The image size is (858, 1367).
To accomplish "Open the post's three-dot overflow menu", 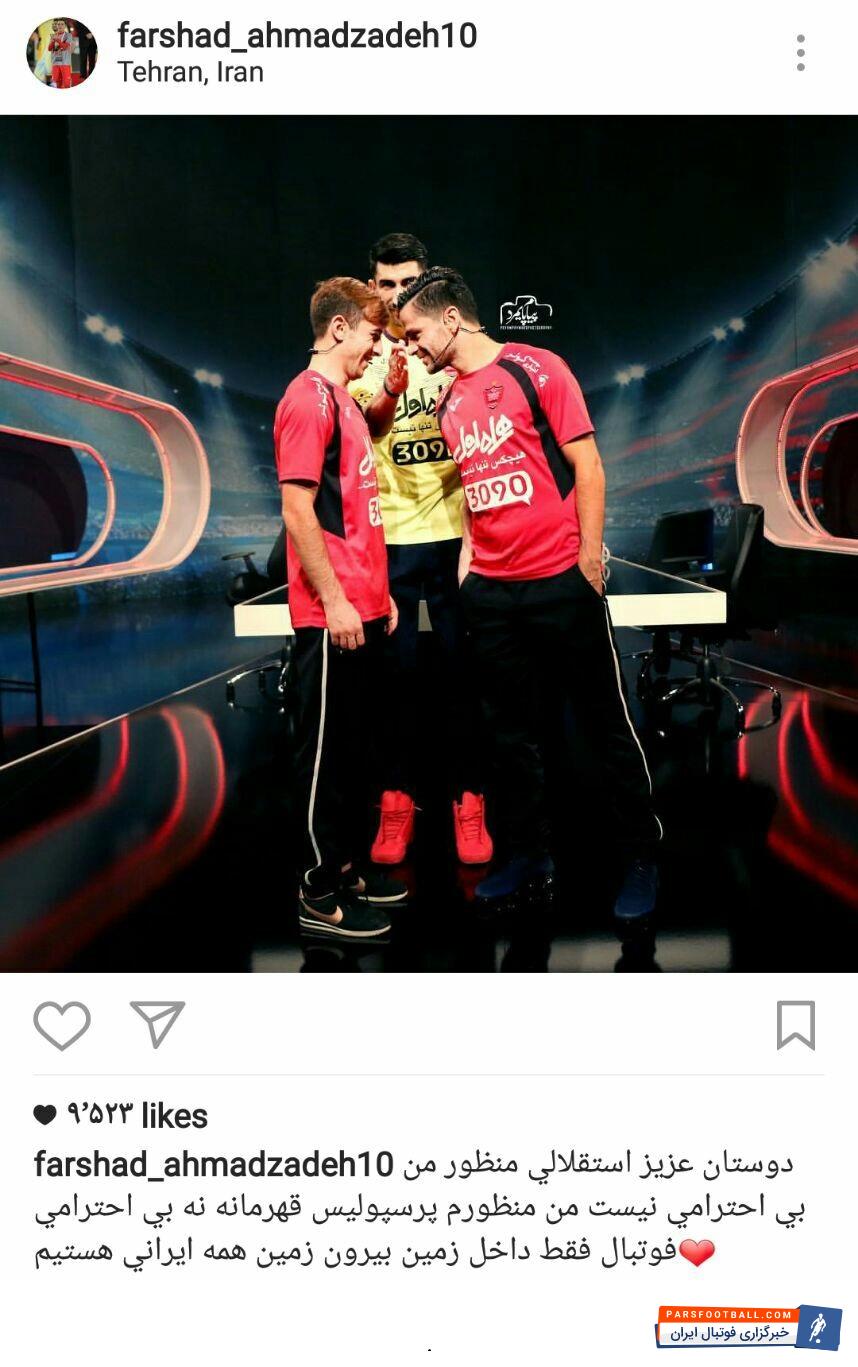I will click(800, 52).
